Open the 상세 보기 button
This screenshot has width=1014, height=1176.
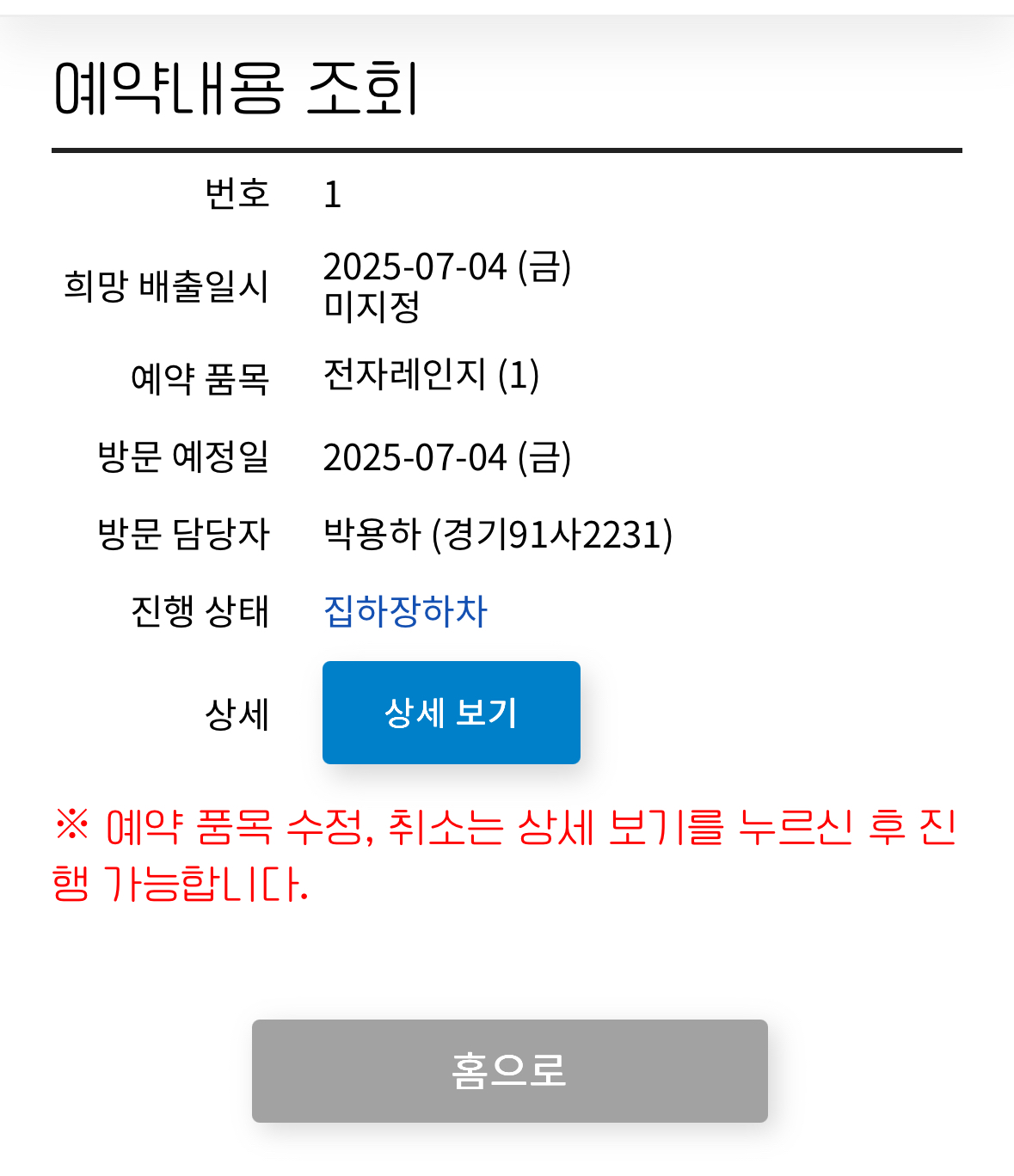click(x=452, y=713)
